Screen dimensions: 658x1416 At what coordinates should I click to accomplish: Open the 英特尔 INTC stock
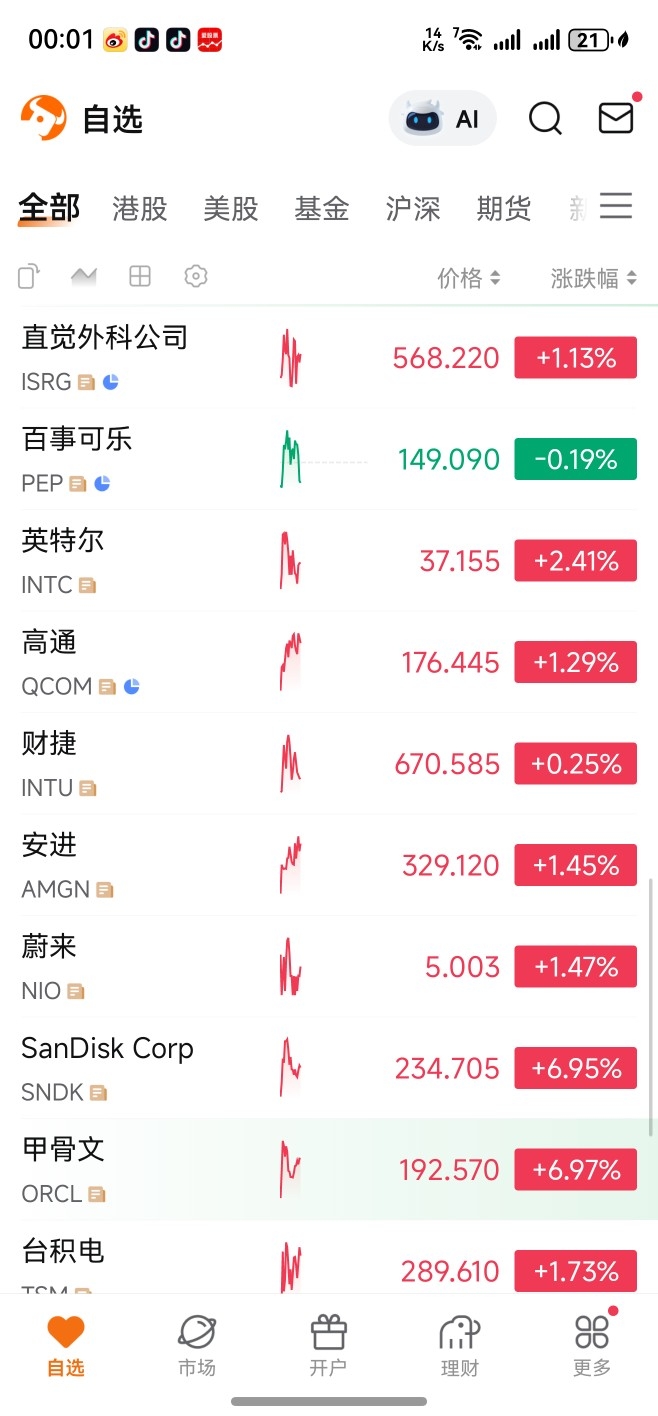click(63, 560)
